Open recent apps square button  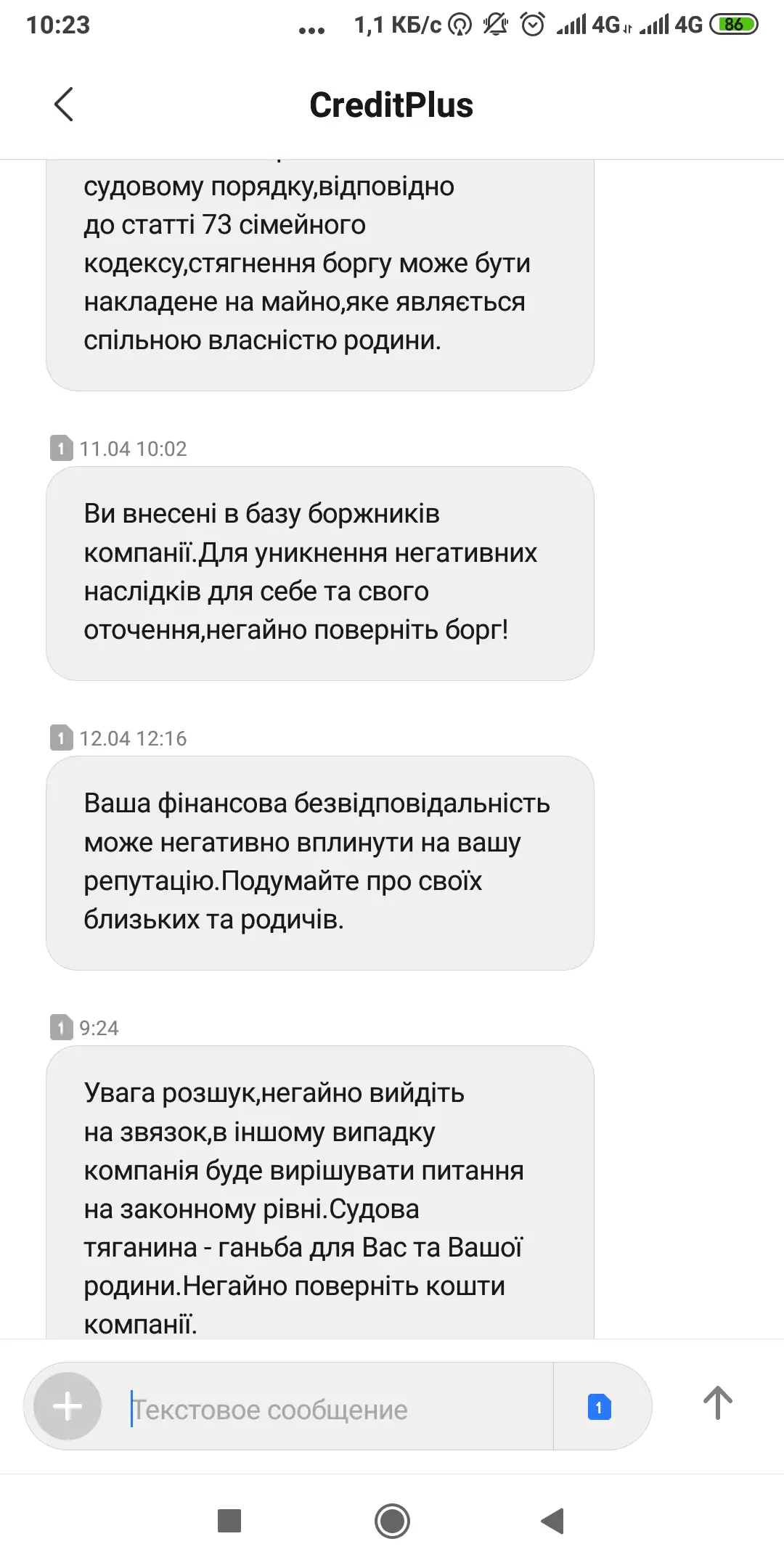pyautogui.click(x=229, y=1521)
